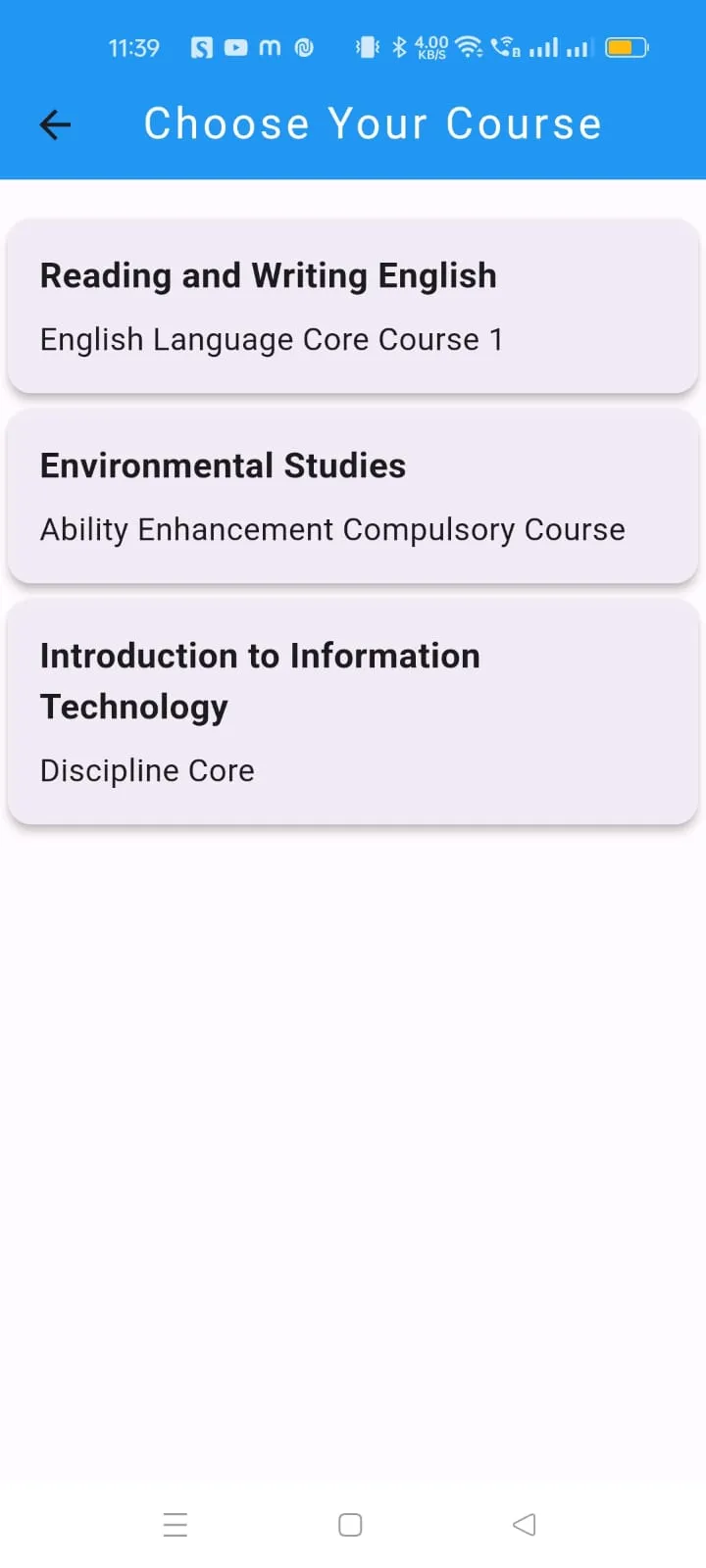Viewport: 706px width, 1568px height.
Task: Open recent apps from navigation bar
Action: click(x=176, y=1525)
